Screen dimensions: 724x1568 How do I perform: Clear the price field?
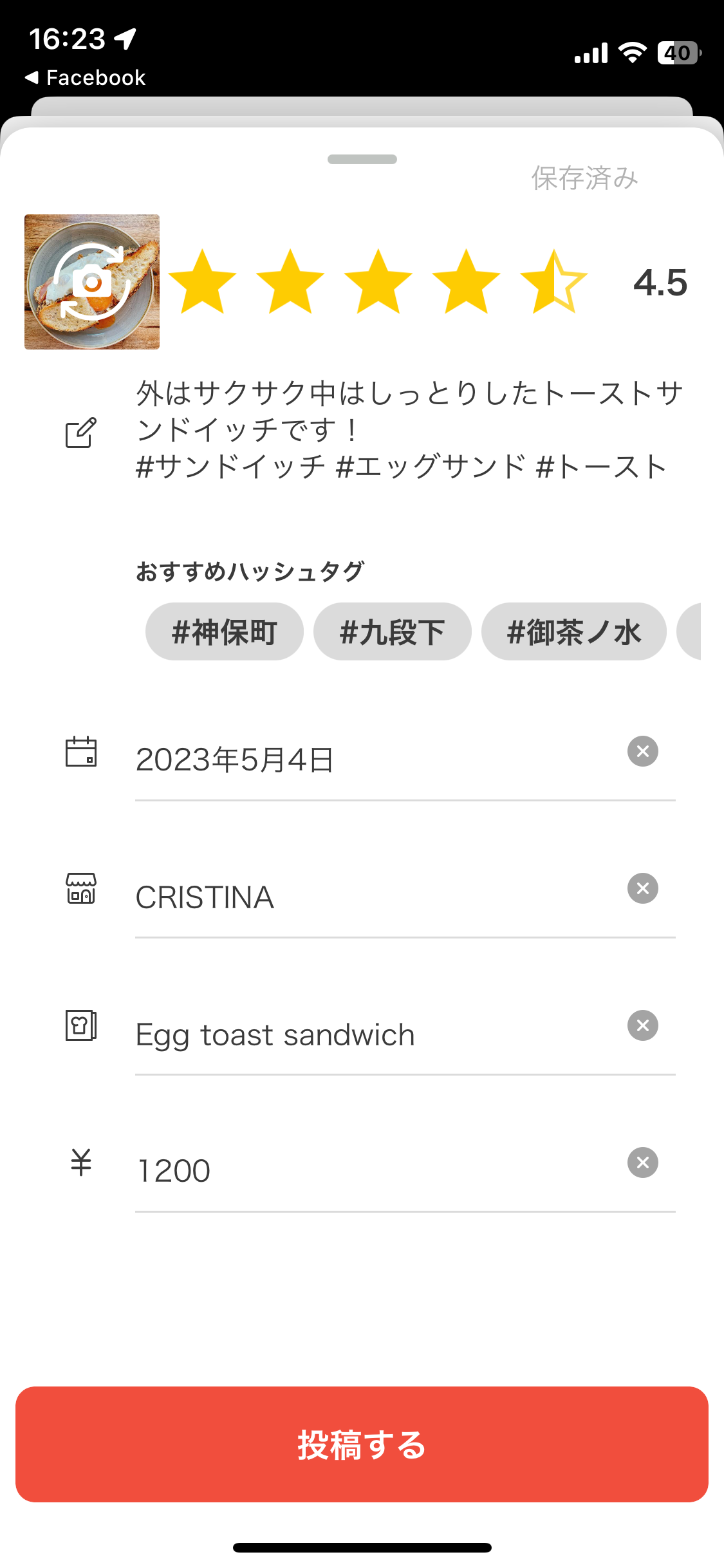[642, 1162]
